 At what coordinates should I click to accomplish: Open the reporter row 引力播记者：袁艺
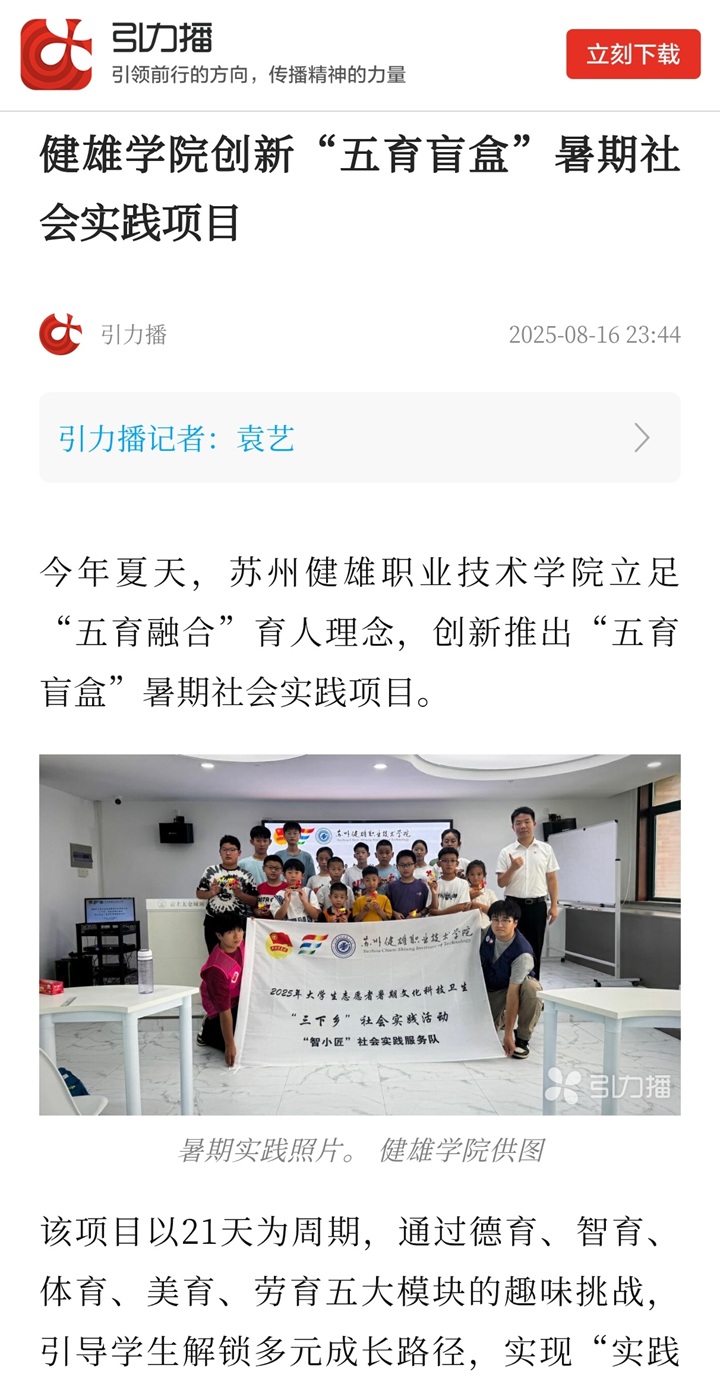point(359,438)
